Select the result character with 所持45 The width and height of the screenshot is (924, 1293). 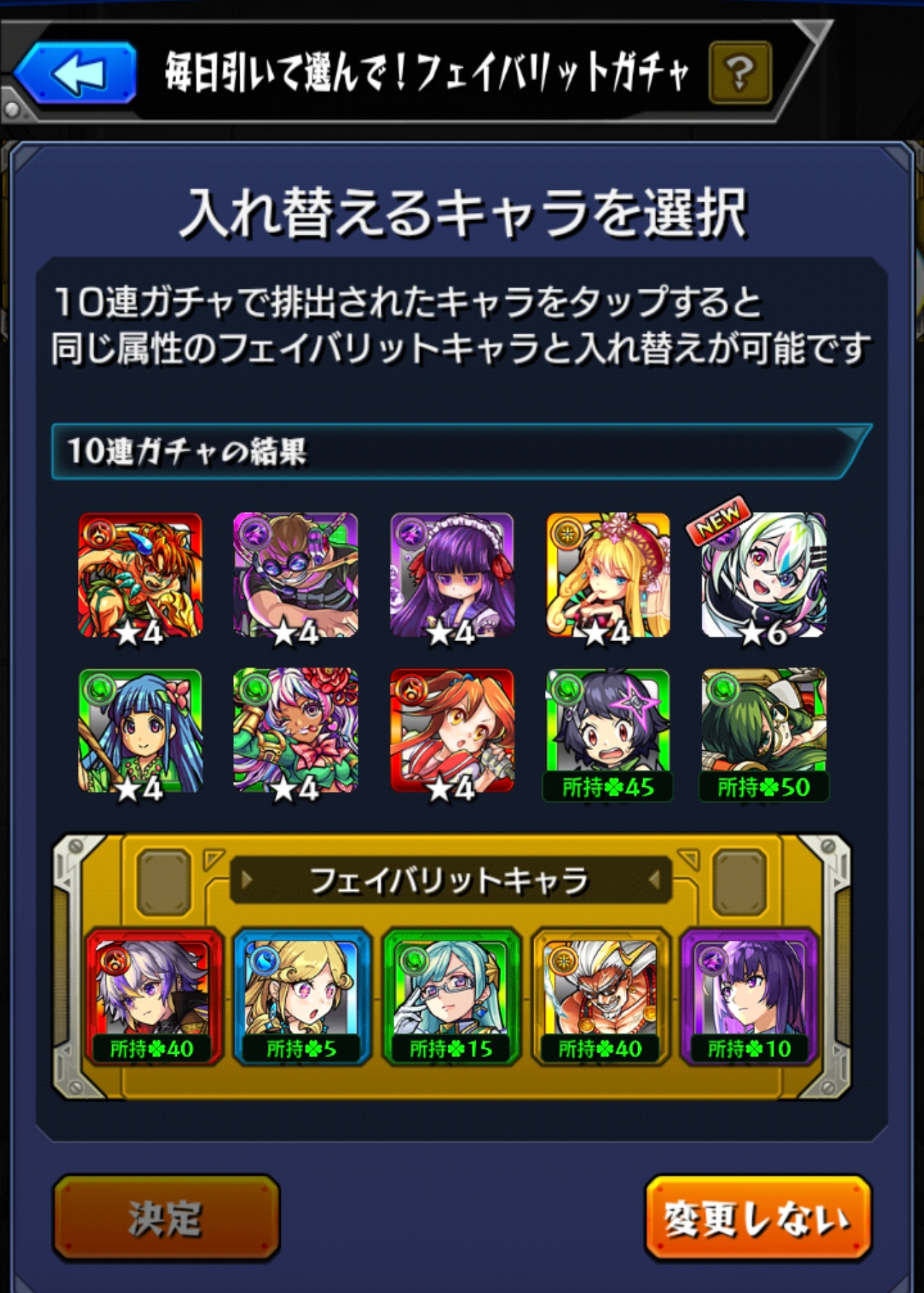point(608,731)
